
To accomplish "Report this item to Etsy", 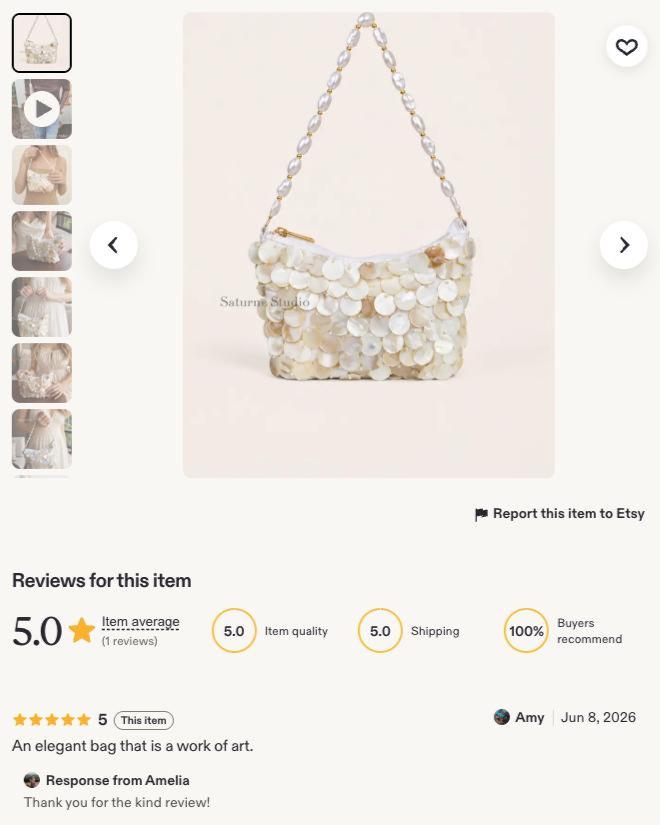I will coord(559,514).
